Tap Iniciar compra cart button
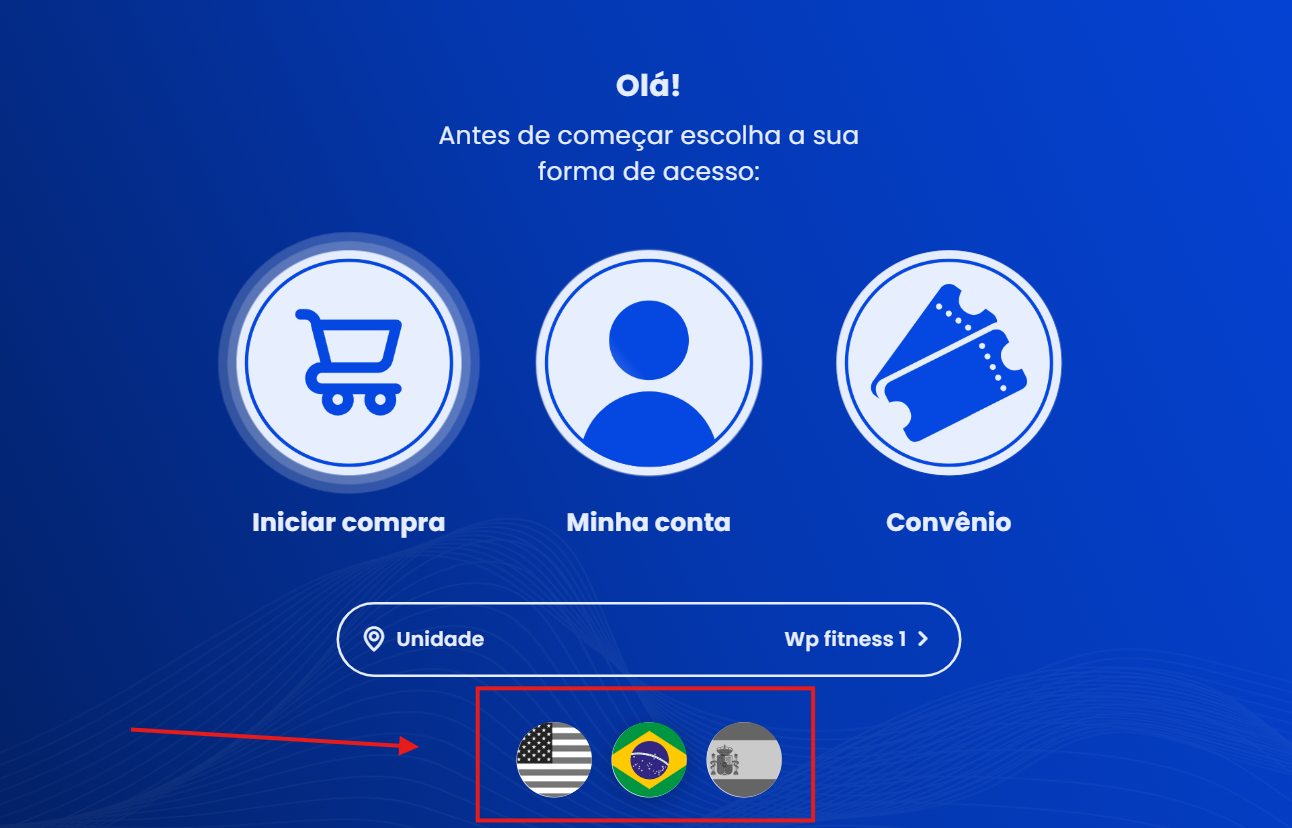This screenshot has width=1292, height=828. click(349, 362)
